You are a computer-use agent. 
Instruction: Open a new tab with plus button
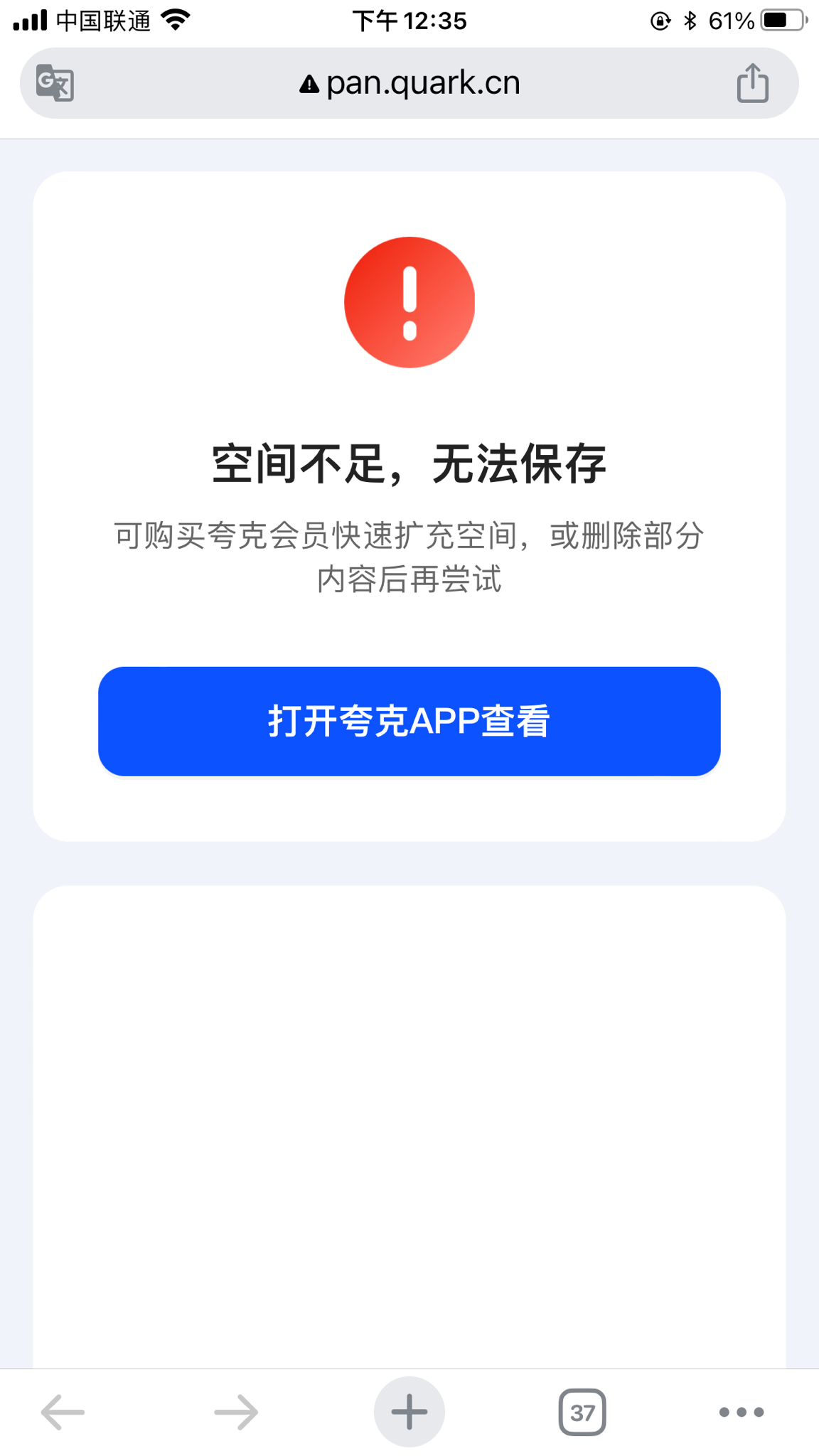[x=409, y=1412]
